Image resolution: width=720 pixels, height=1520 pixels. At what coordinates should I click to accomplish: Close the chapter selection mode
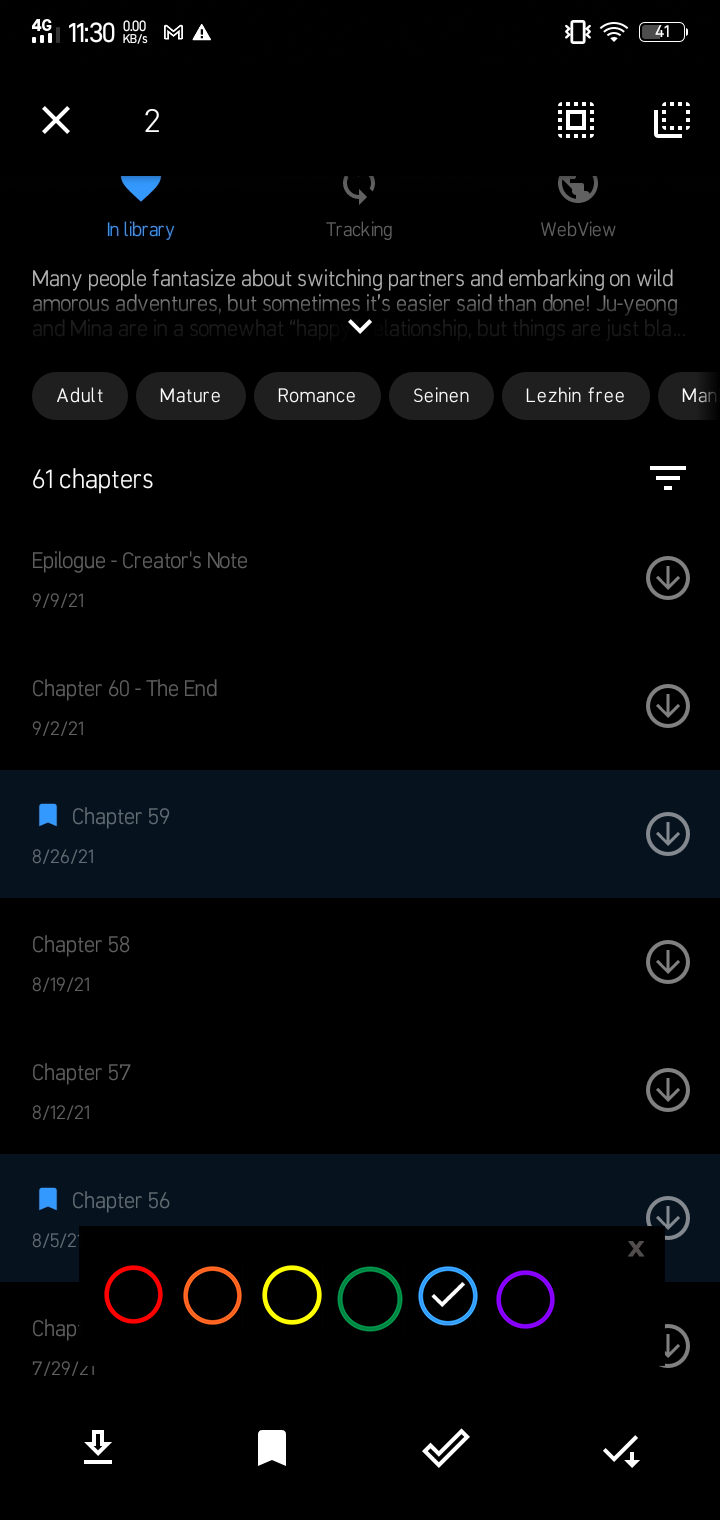click(56, 121)
